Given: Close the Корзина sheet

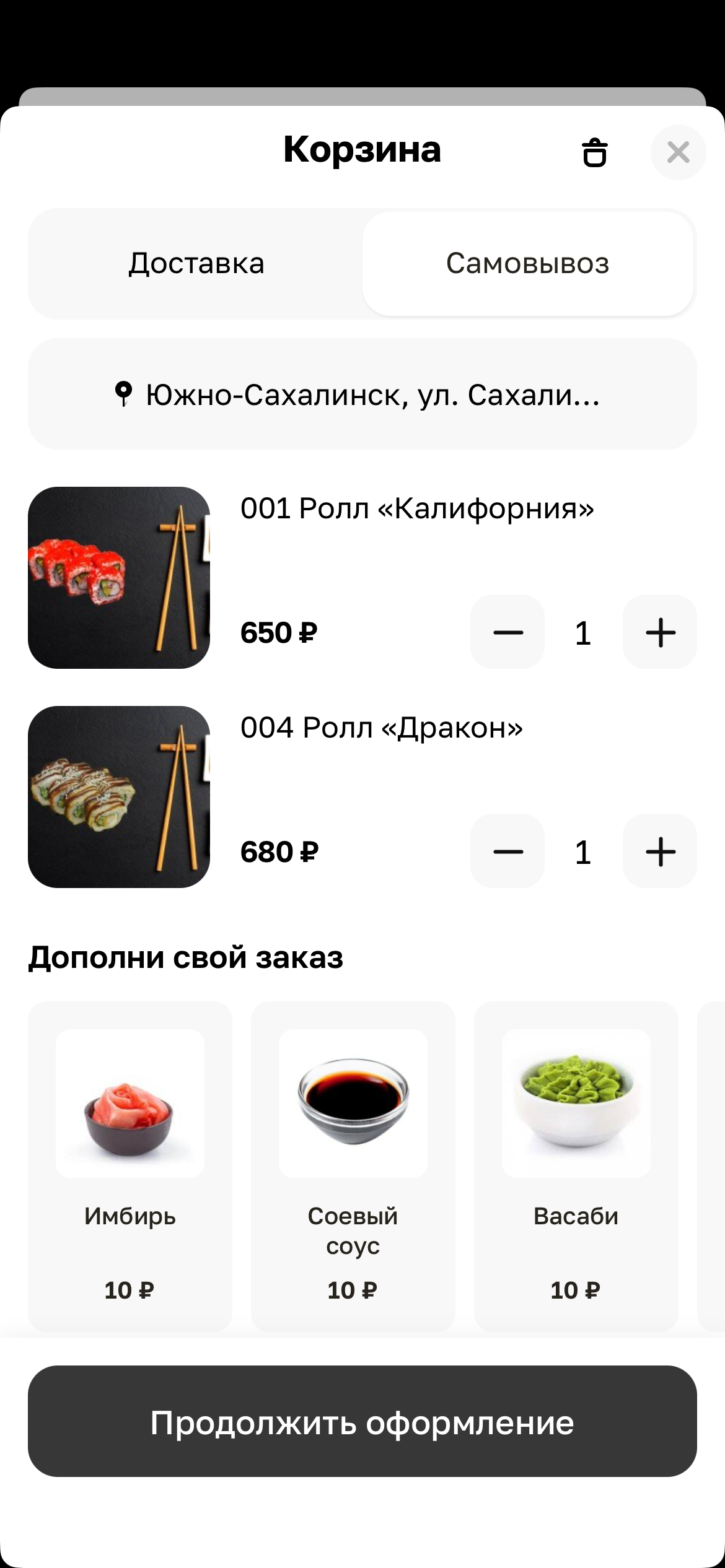Looking at the screenshot, I should (x=678, y=152).
